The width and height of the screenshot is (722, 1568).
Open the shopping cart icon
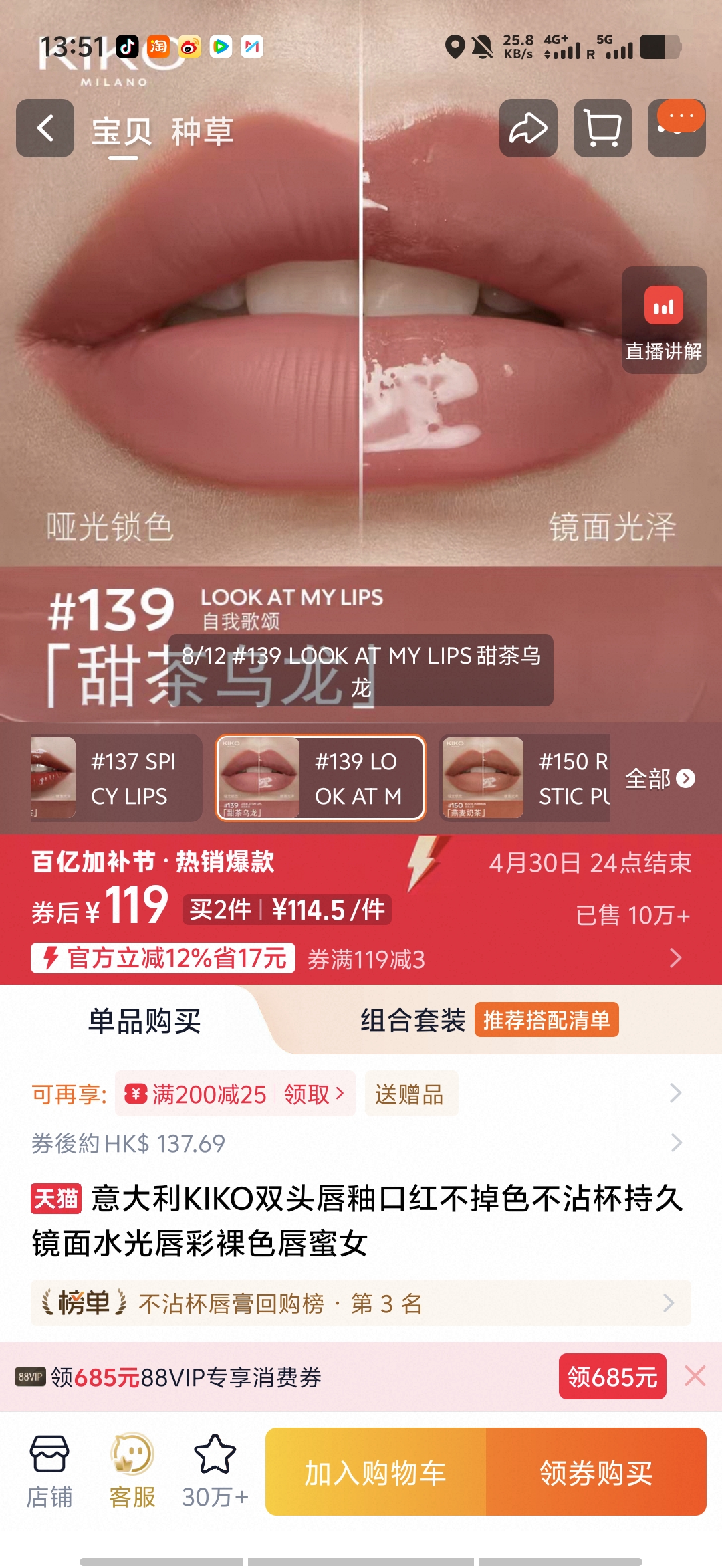click(602, 128)
